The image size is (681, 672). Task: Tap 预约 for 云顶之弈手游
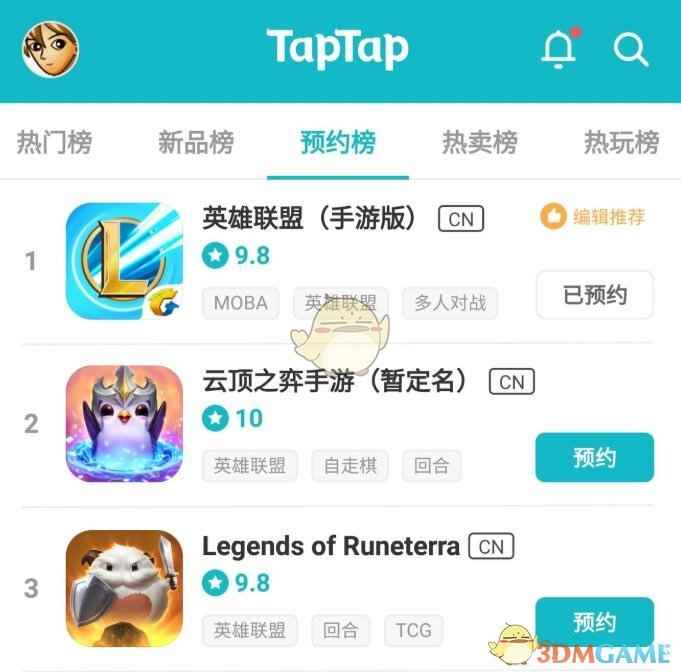(x=595, y=458)
